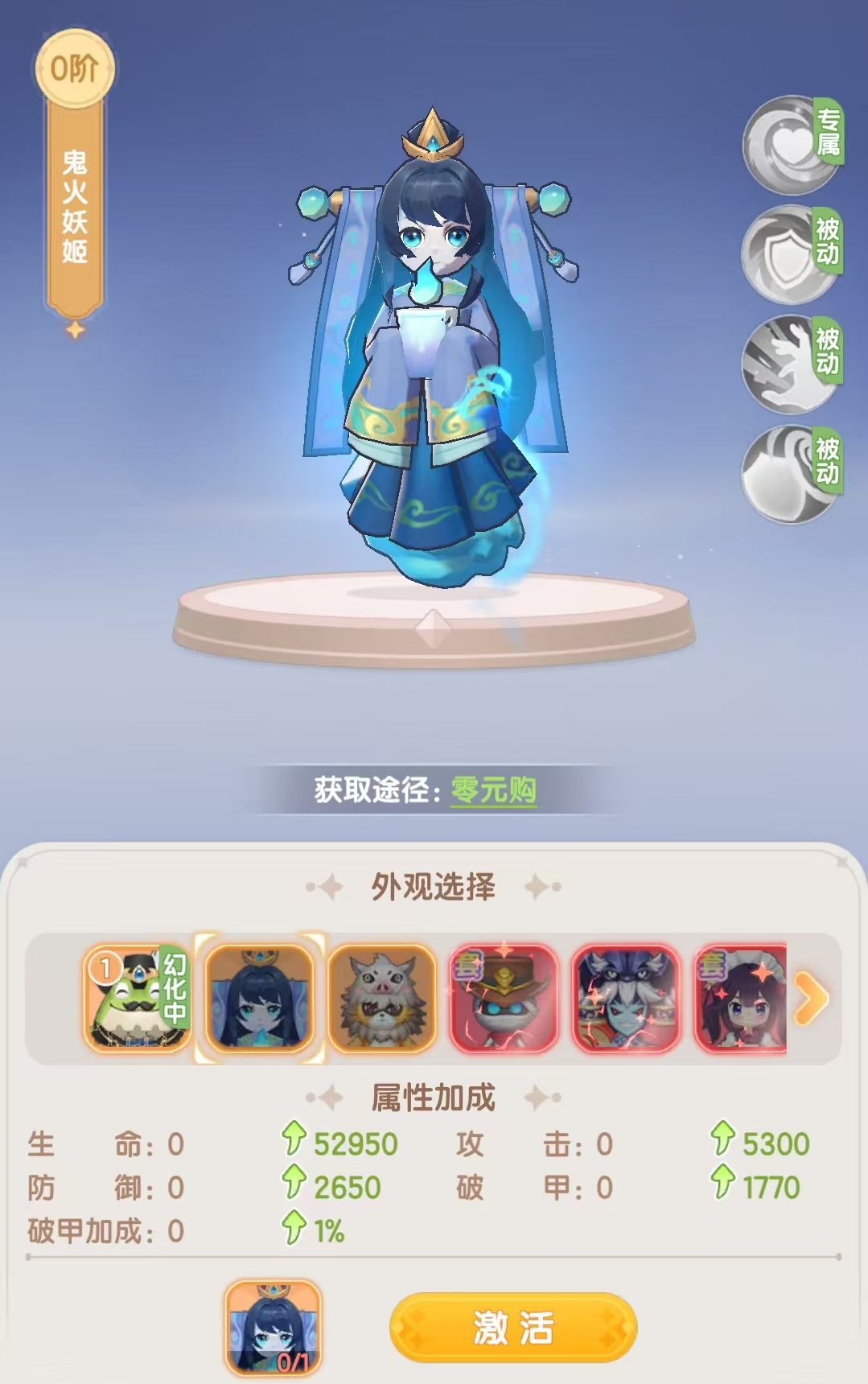This screenshot has width=868, height=1384.
Task: Select the robot with hat appearance
Action: pos(504,999)
